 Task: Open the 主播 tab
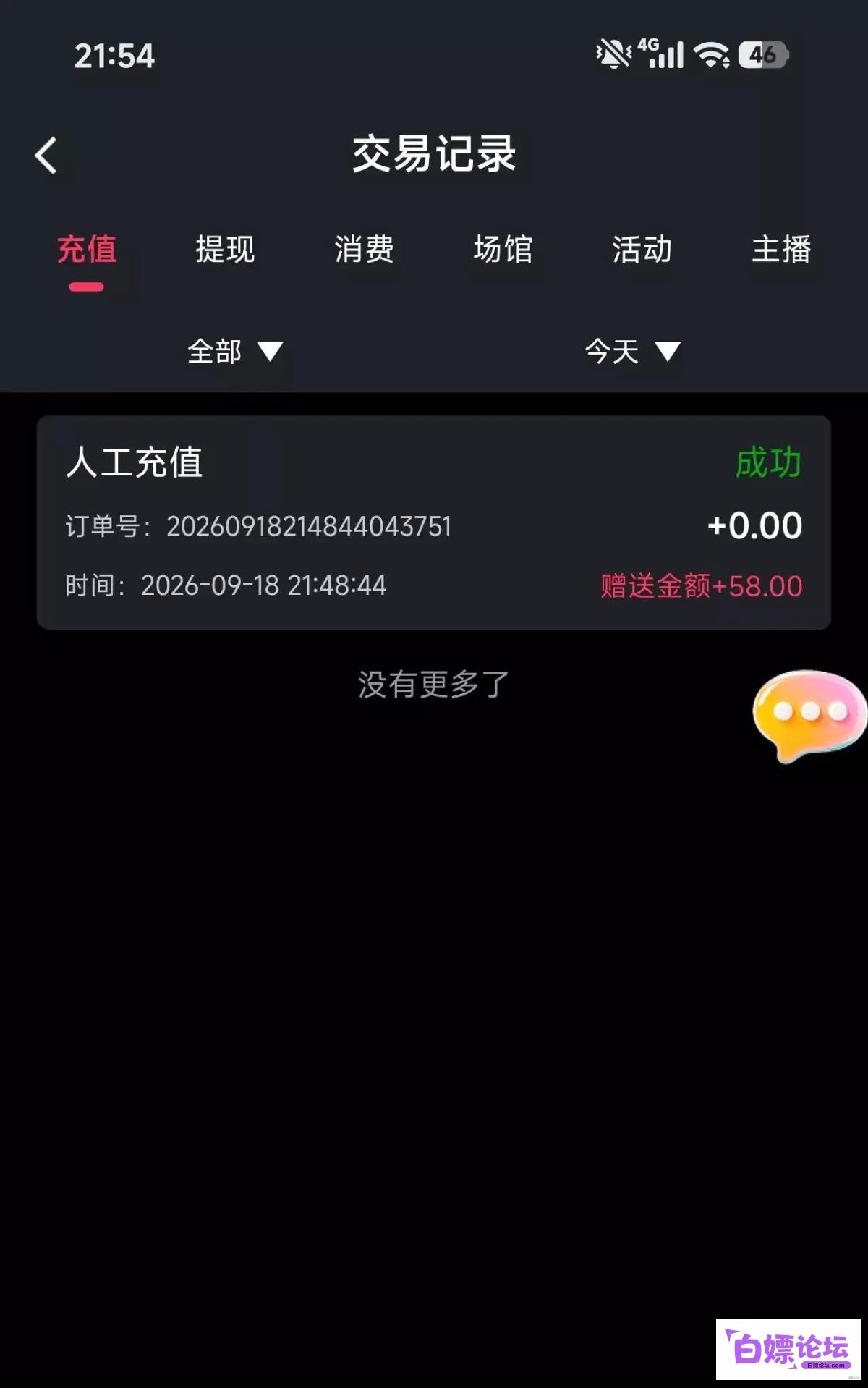point(781,250)
